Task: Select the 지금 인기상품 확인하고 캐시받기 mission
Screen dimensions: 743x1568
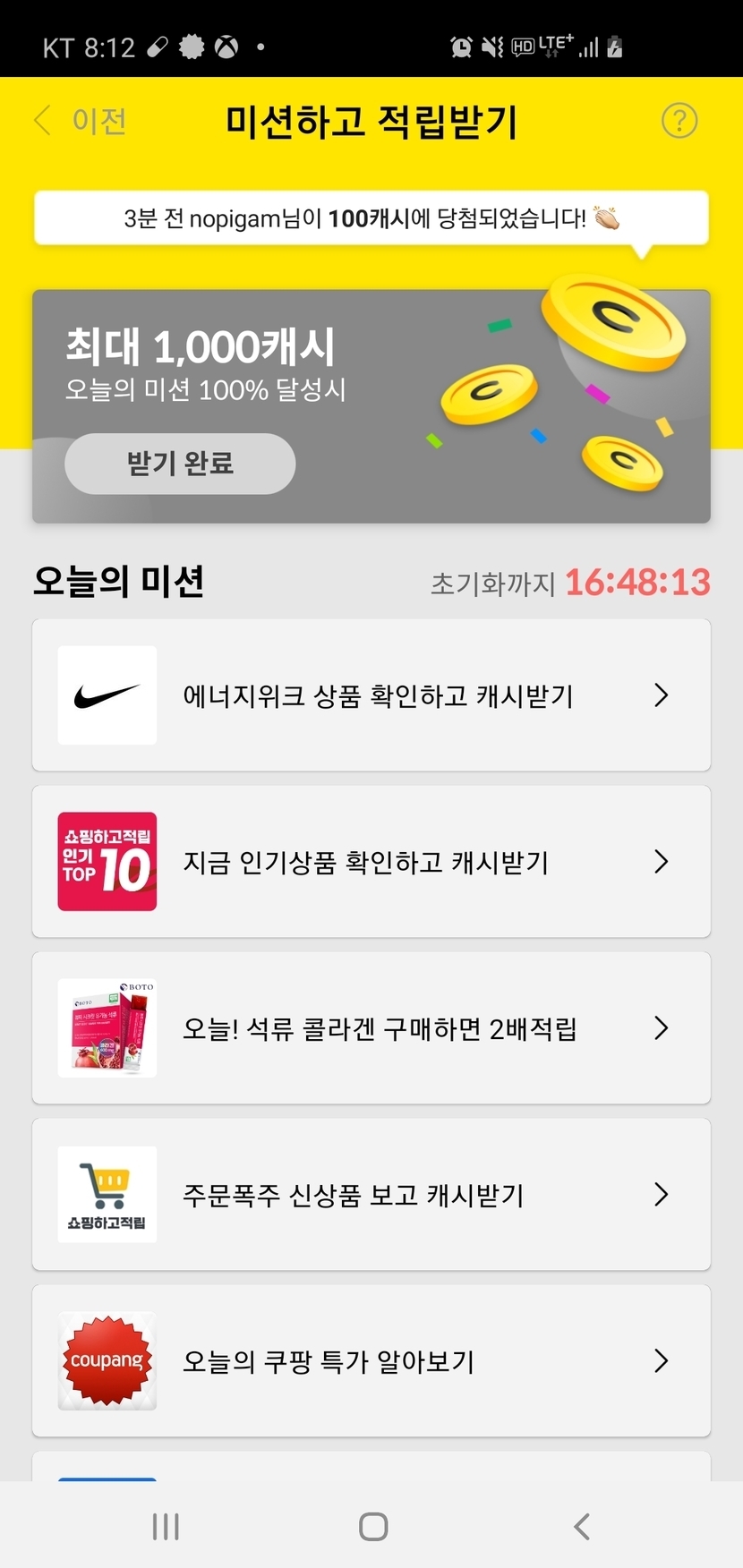Action: coord(371,862)
